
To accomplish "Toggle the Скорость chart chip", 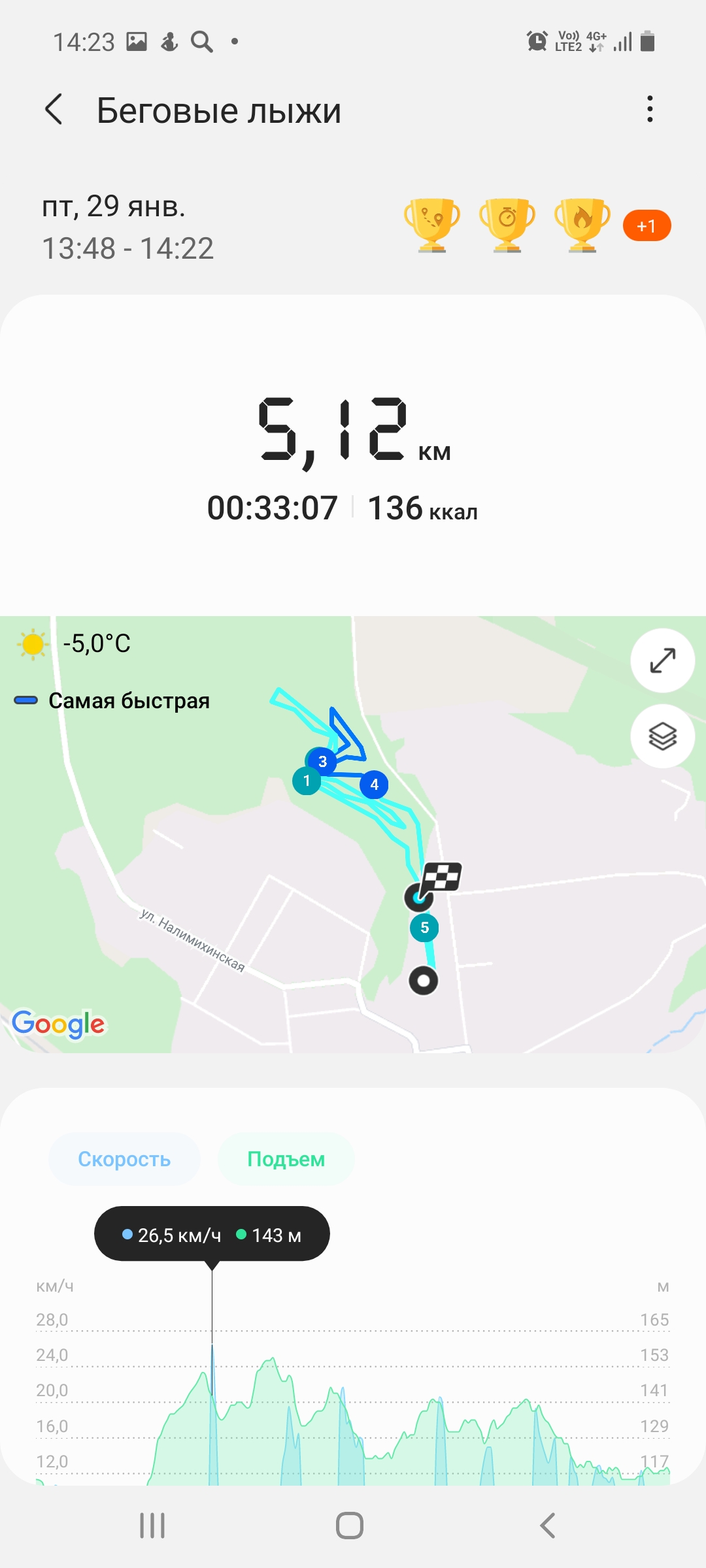I will 124,1159.
